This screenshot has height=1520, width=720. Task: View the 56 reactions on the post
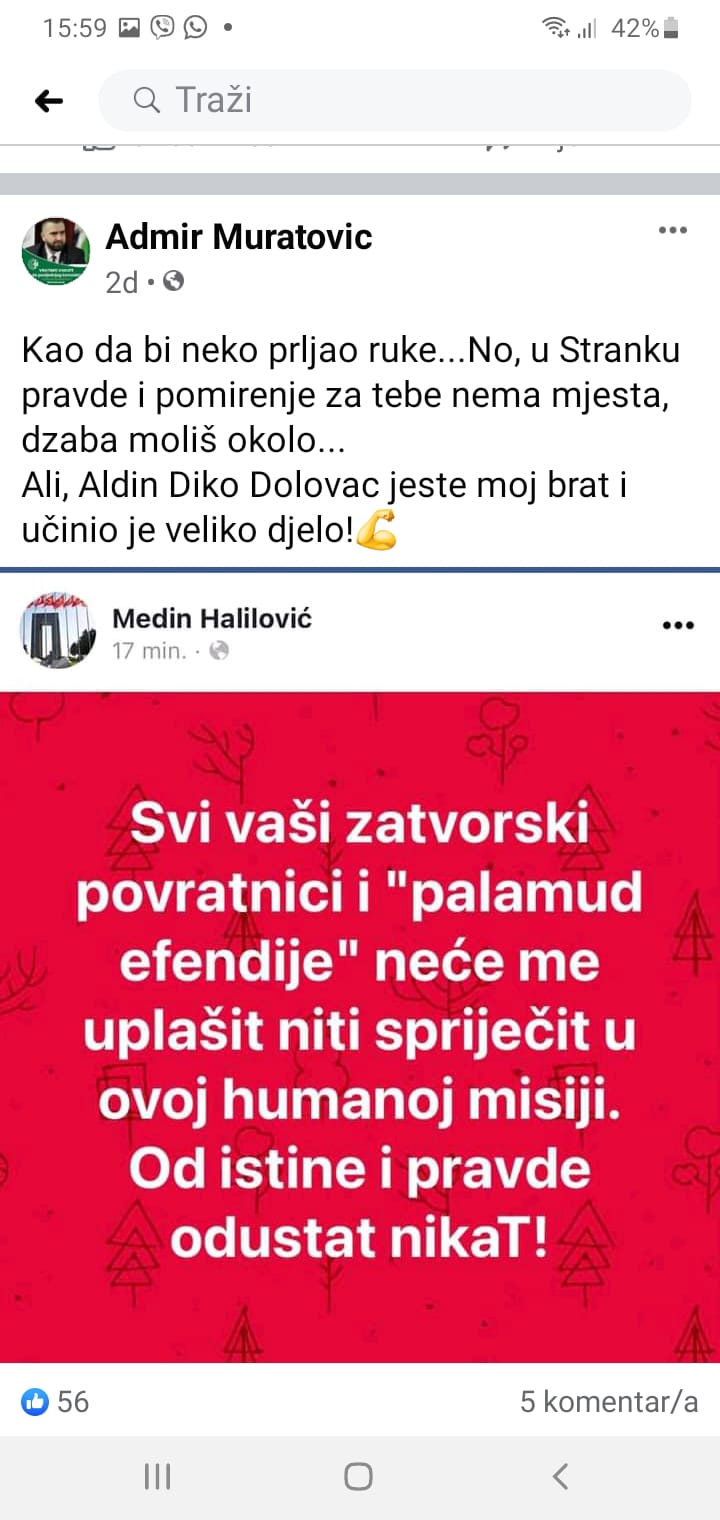[x=56, y=1401]
